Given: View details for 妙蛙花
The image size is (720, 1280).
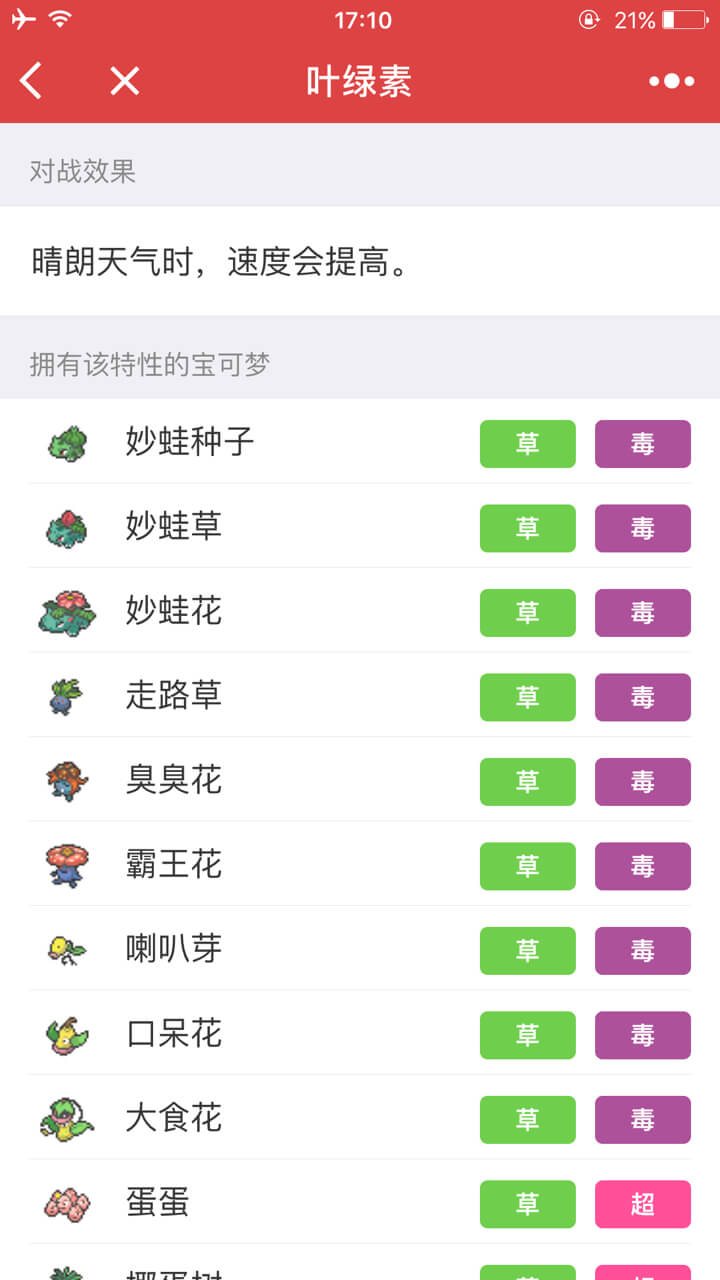Looking at the screenshot, I should (360, 611).
